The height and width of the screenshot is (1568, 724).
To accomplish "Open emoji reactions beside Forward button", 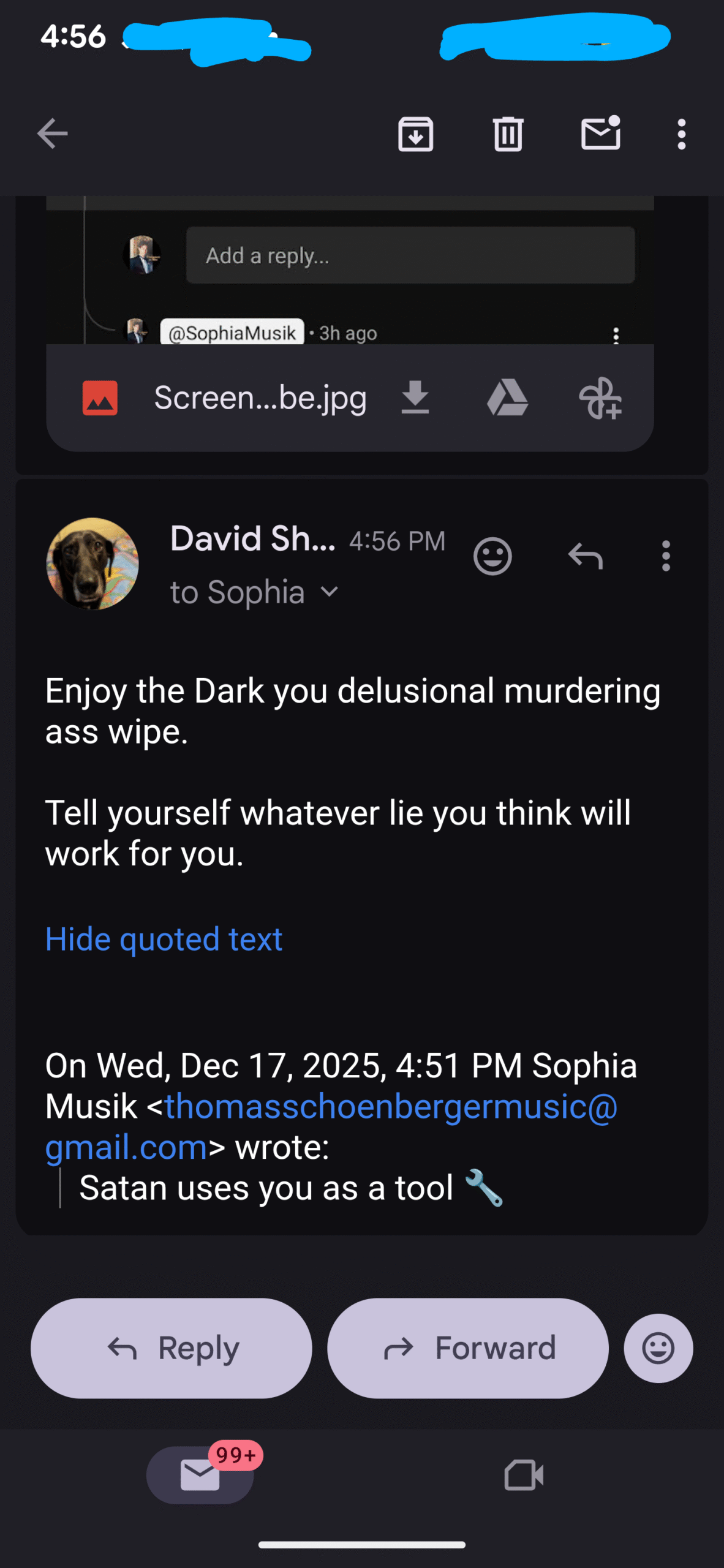I will click(x=658, y=1348).
